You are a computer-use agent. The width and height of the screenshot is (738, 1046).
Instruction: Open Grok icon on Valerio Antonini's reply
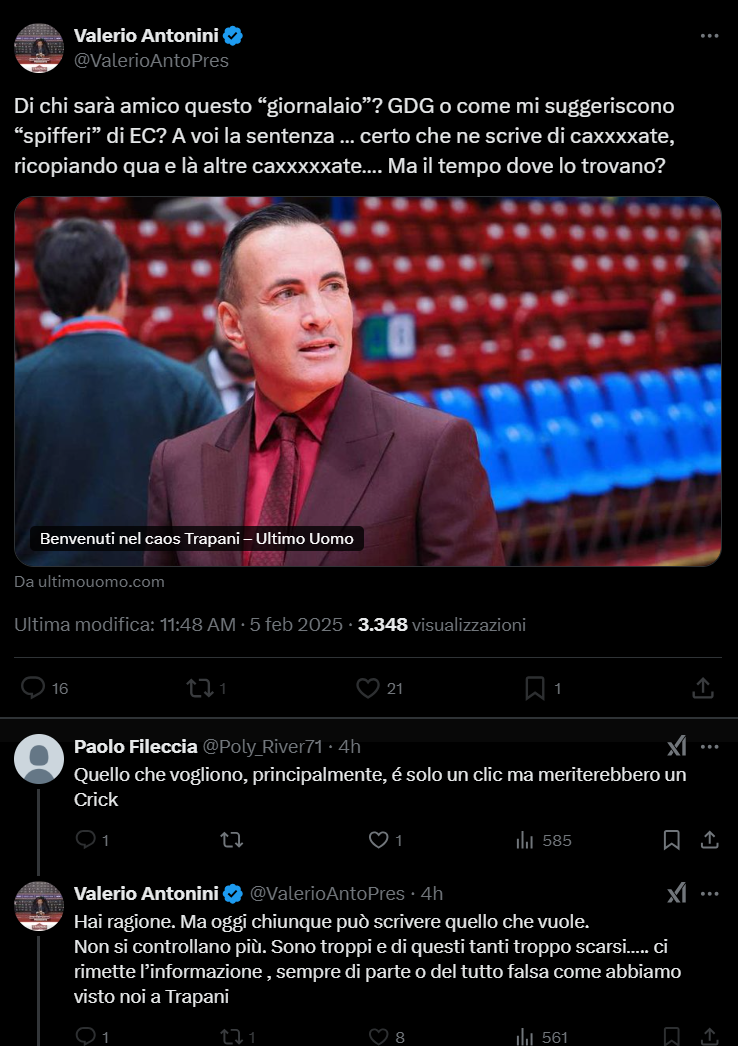(677, 893)
